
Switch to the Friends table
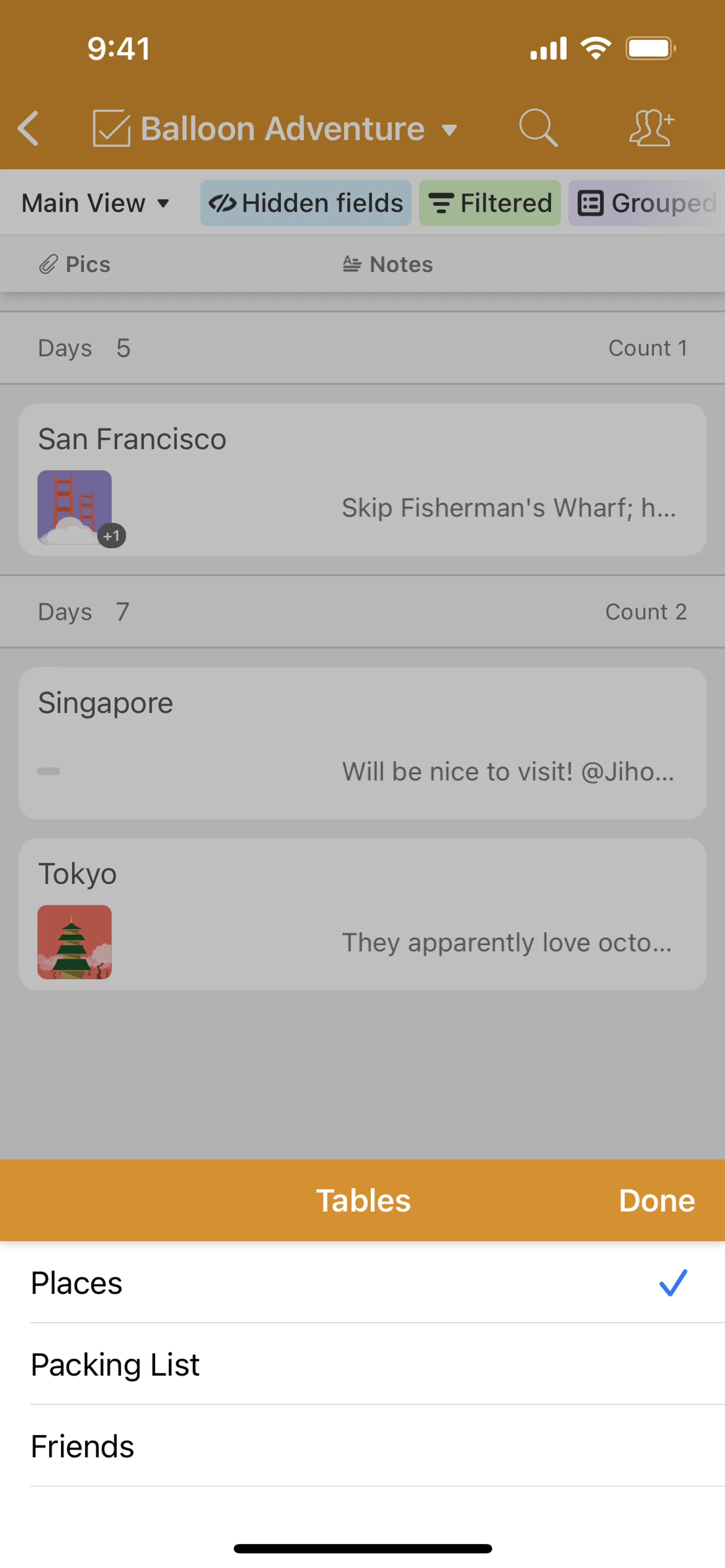[362, 1446]
